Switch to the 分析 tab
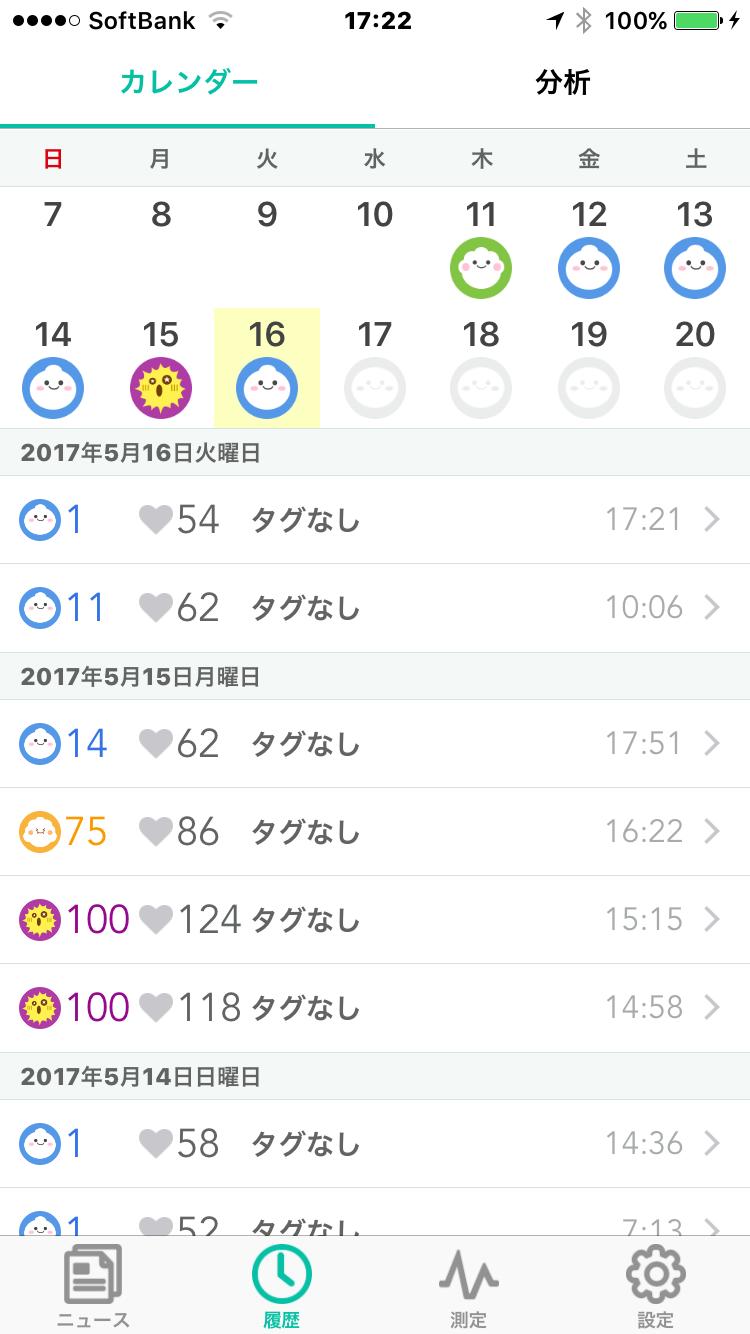Image resolution: width=750 pixels, height=1334 pixels. coord(562,83)
